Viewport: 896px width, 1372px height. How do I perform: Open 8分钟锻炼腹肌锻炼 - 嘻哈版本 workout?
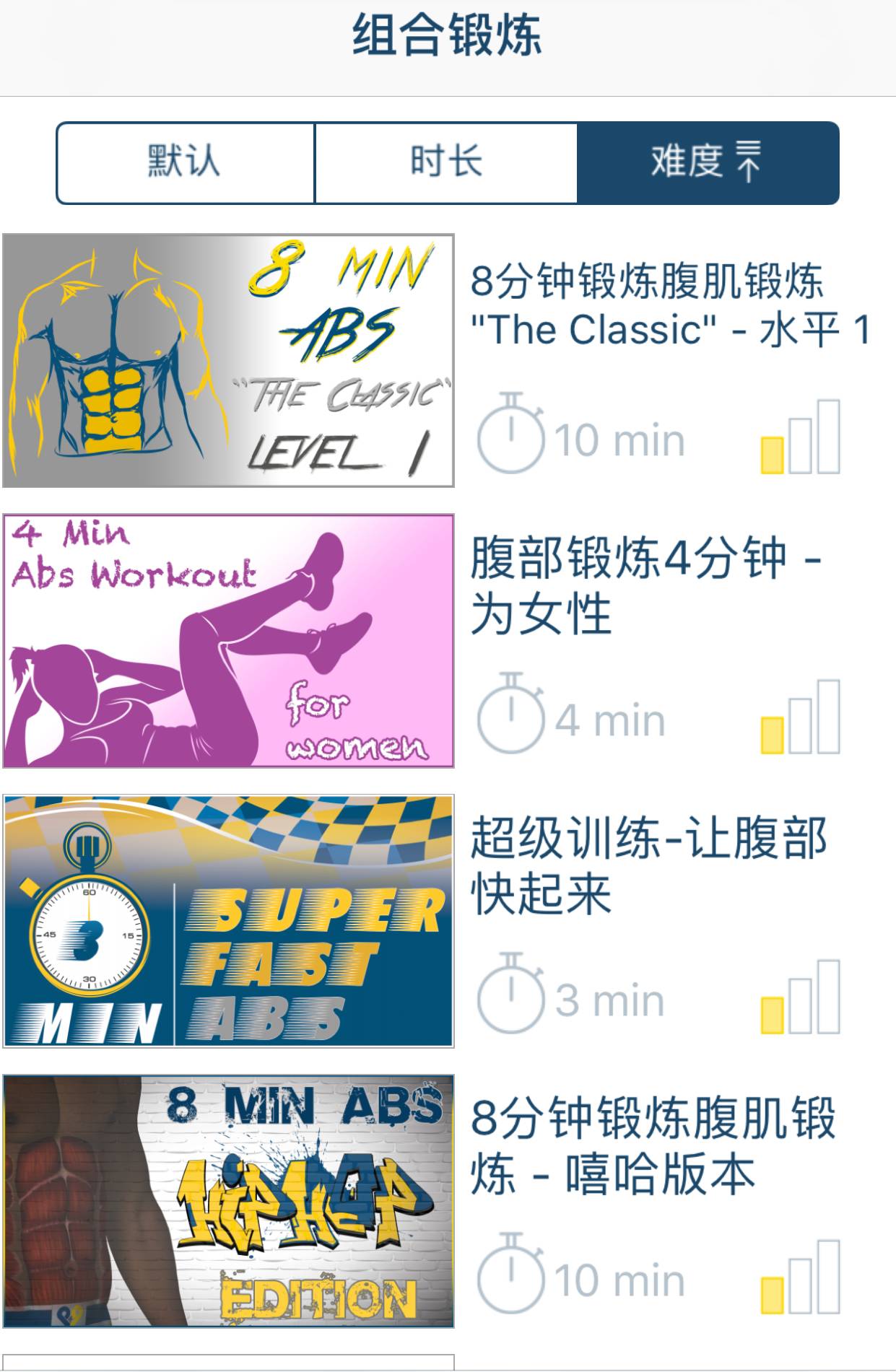point(448,1200)
